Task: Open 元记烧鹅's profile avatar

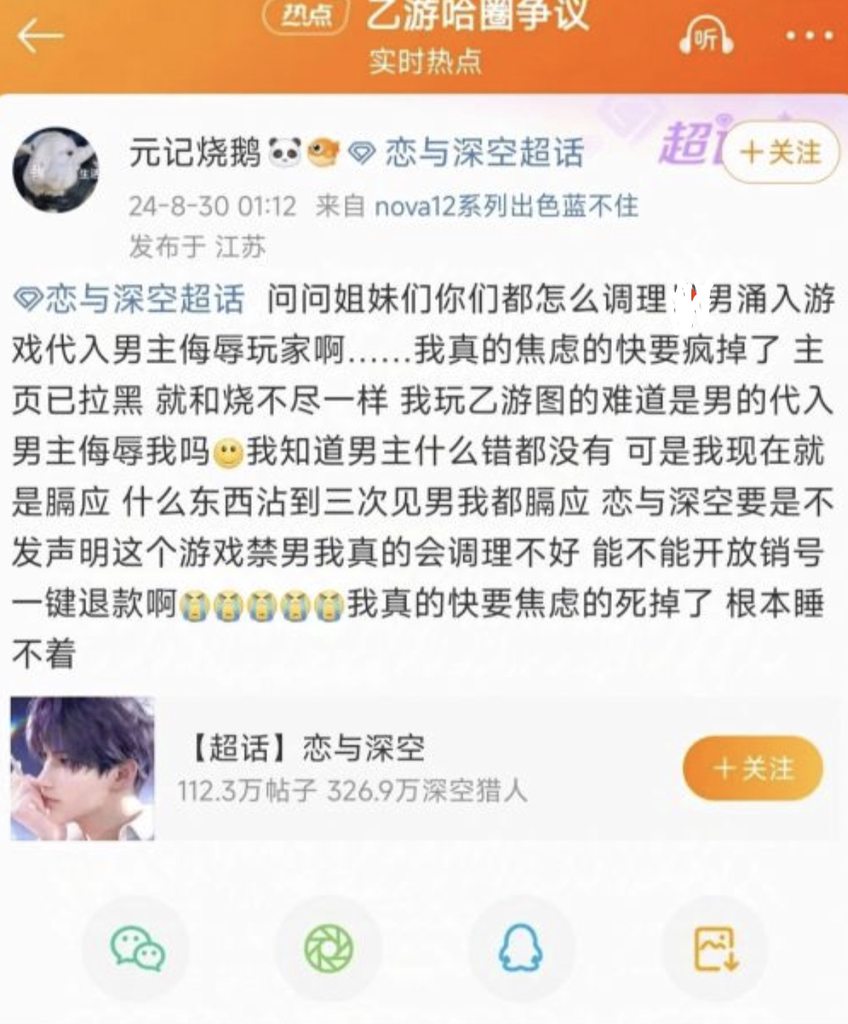Action: point(55,169)
